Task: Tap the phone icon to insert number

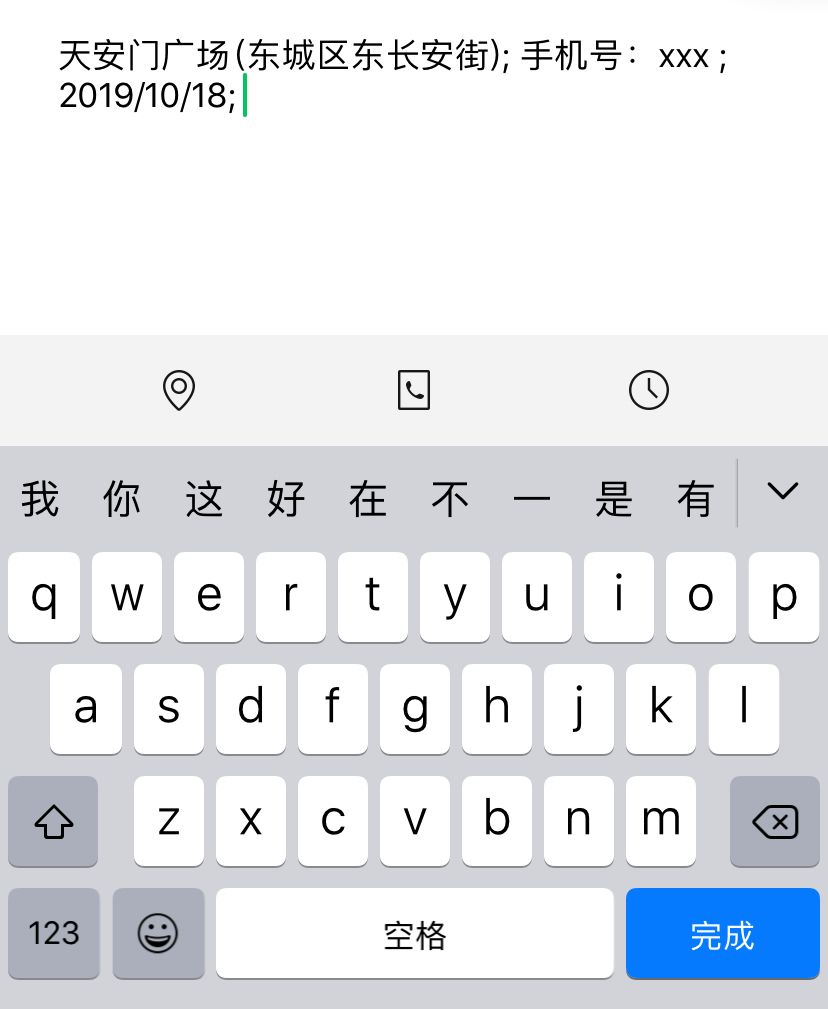Action: 414,390
